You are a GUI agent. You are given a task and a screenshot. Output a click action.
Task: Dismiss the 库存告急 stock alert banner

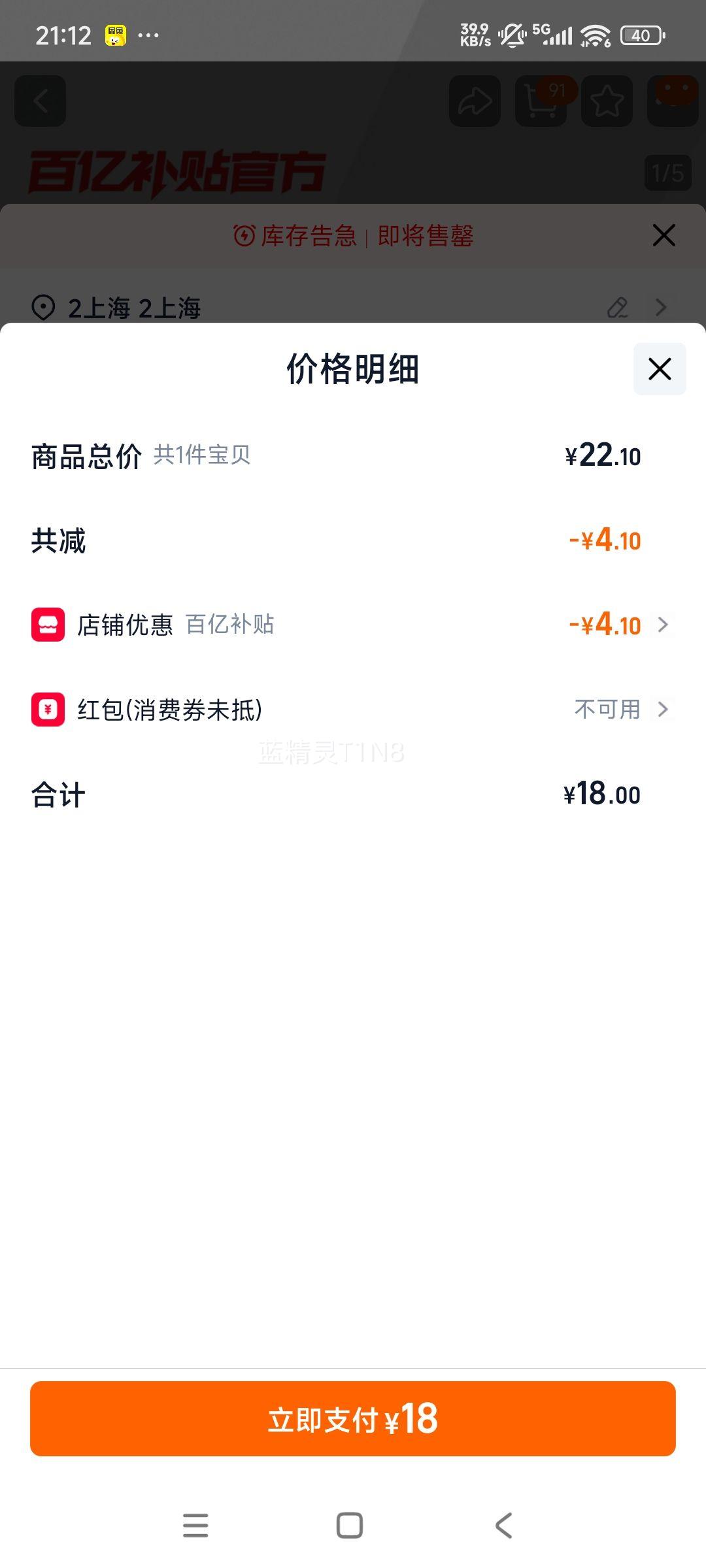click(663, 236)
